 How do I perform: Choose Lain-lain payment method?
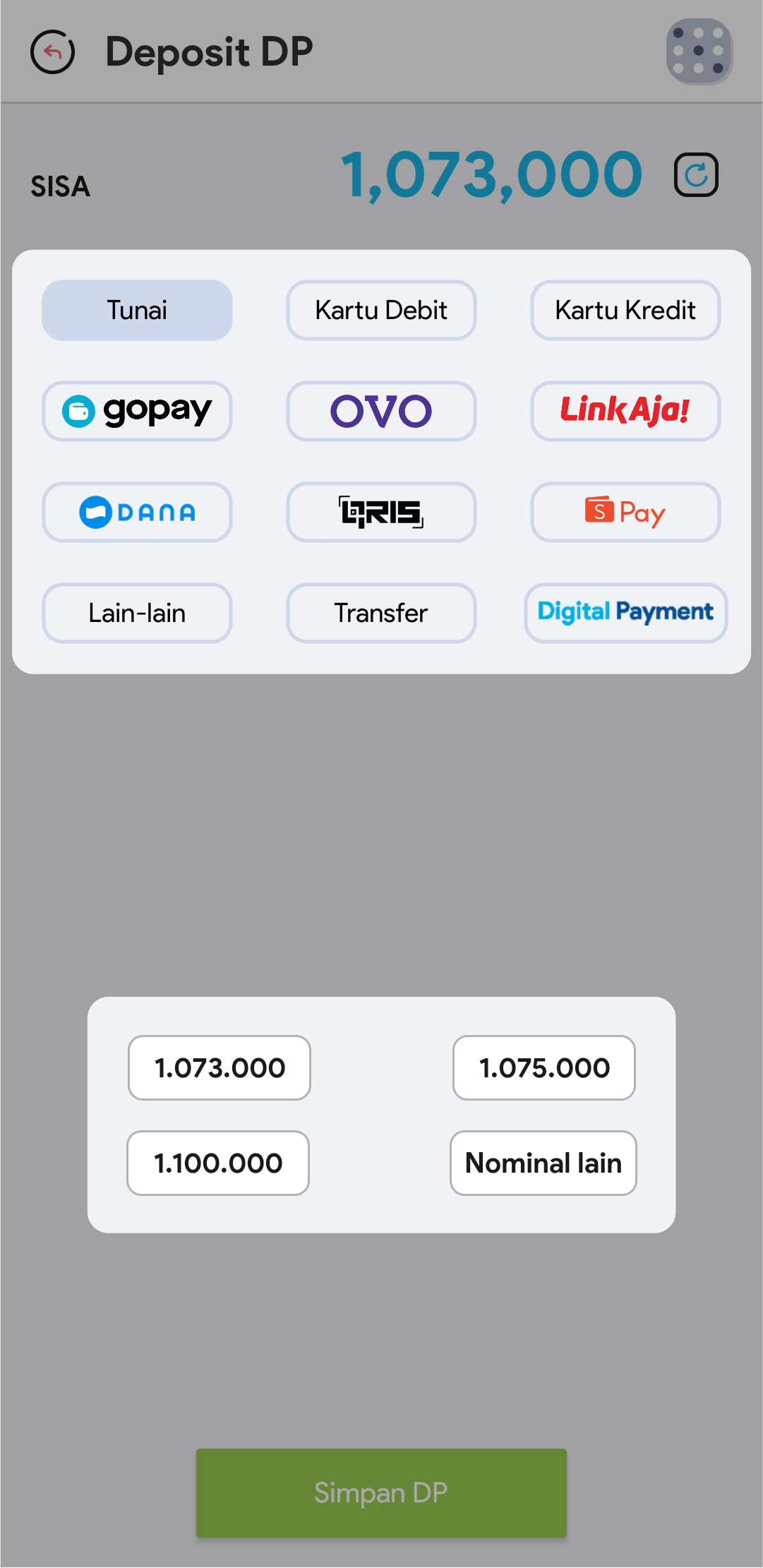137,613
